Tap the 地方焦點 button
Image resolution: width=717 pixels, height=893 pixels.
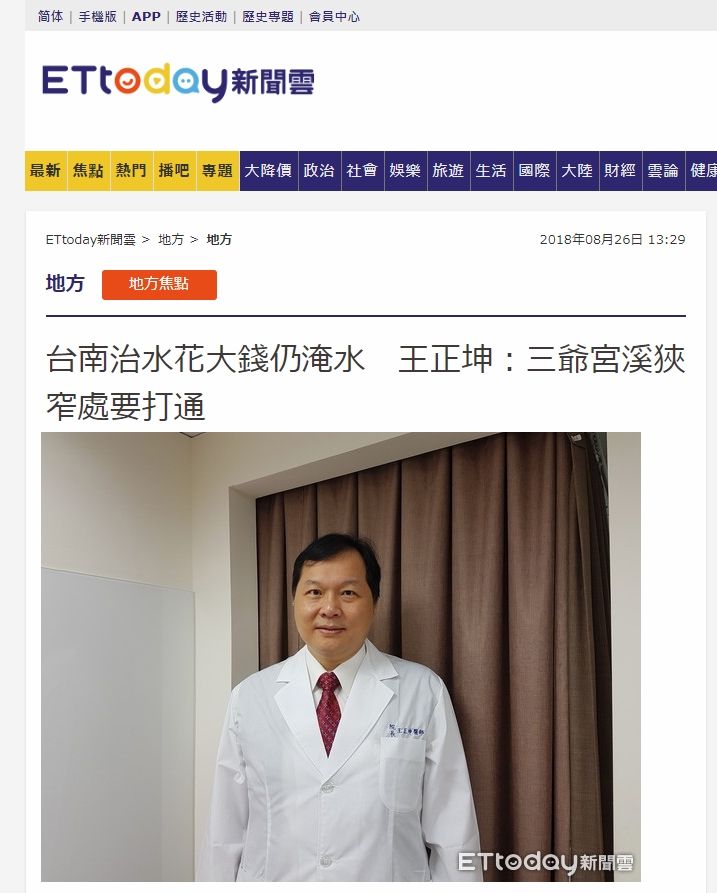click(159, 284)
